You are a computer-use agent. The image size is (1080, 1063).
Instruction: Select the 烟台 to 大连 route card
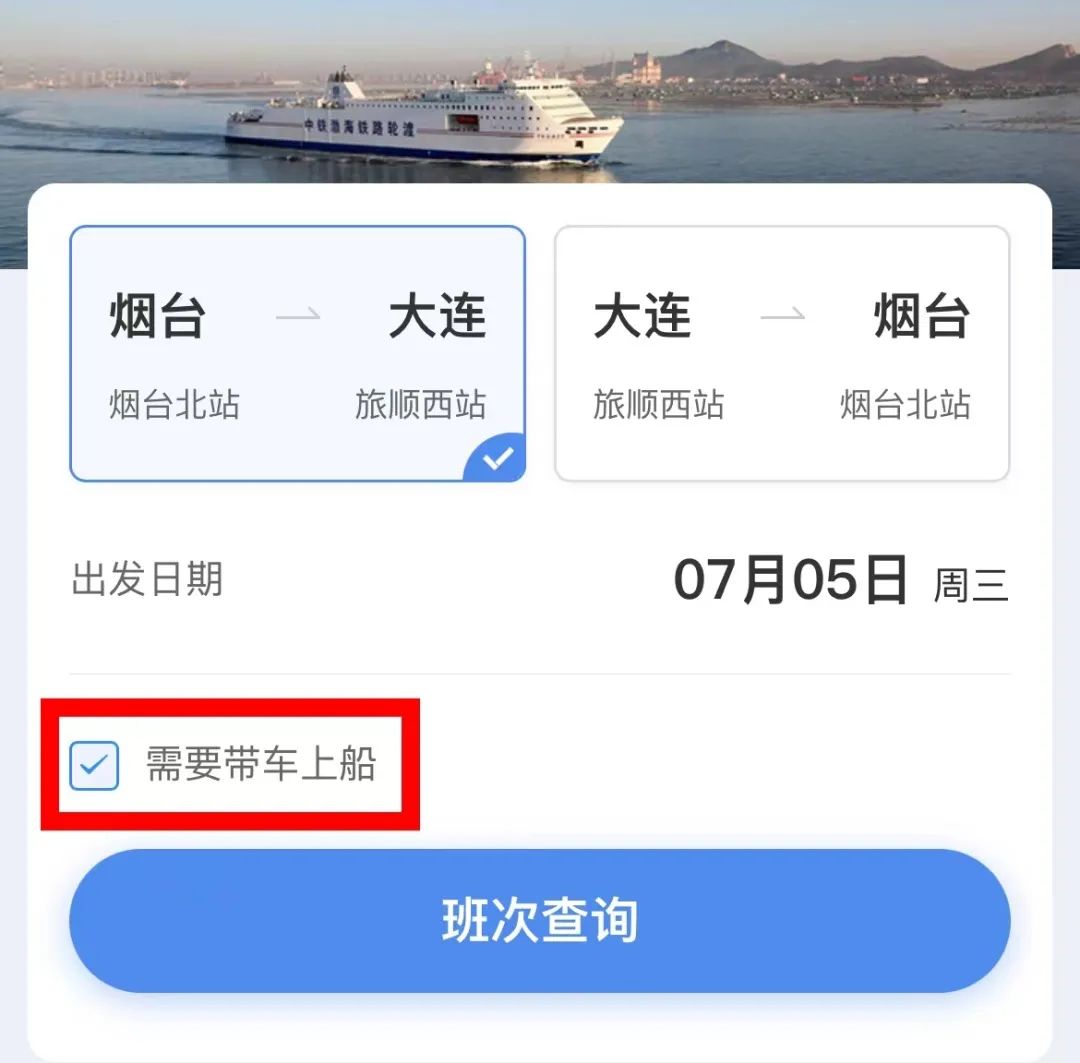pyautogui.click(x=297, y=353)
